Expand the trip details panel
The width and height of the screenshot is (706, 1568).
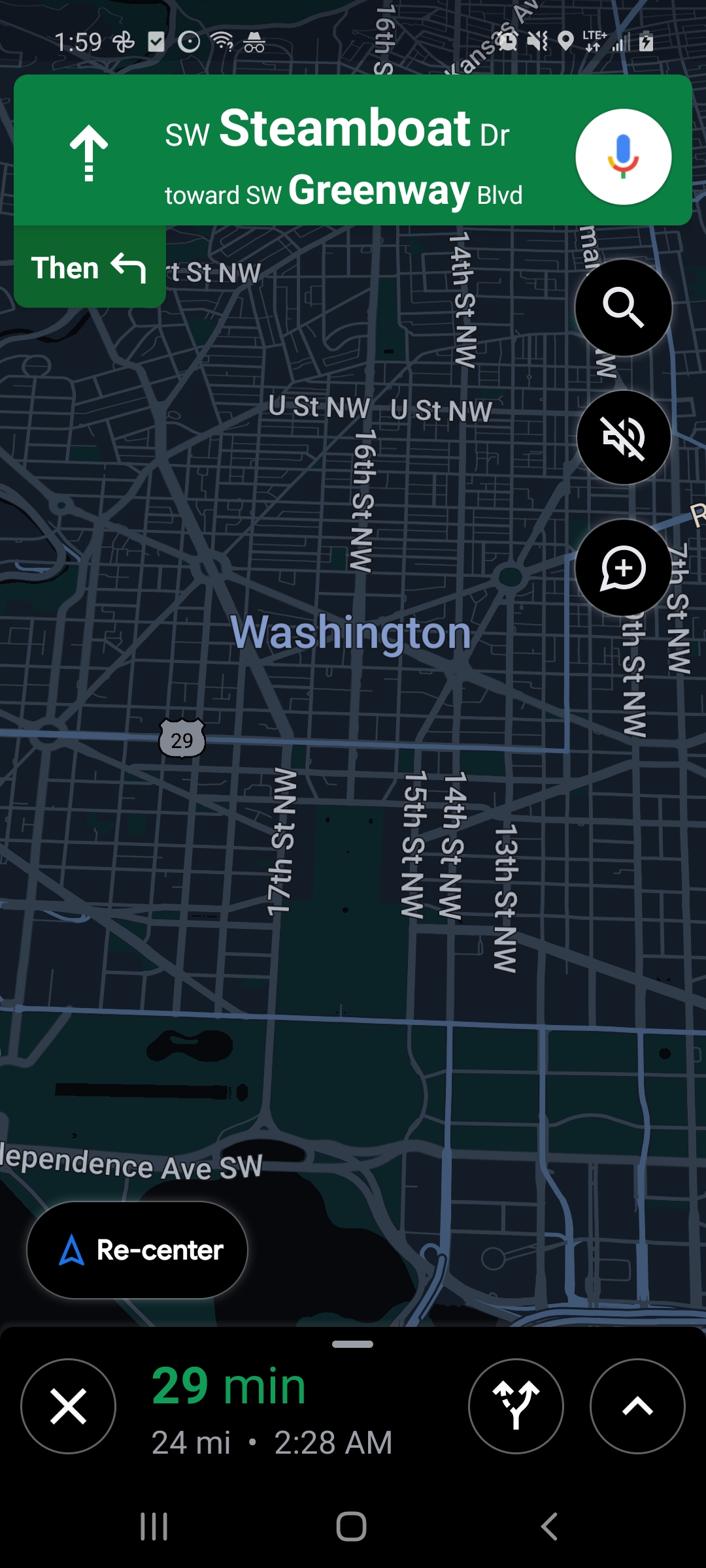(637, 1406)
